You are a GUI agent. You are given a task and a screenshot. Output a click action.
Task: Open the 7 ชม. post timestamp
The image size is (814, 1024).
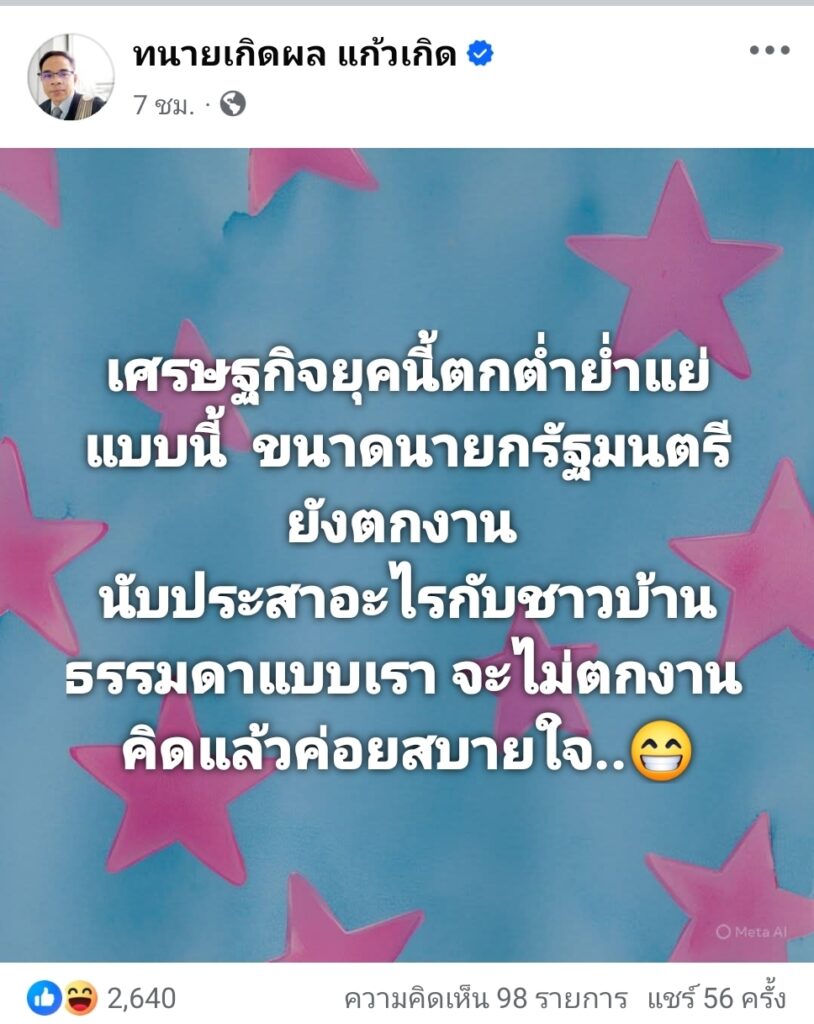click(162, 104)
